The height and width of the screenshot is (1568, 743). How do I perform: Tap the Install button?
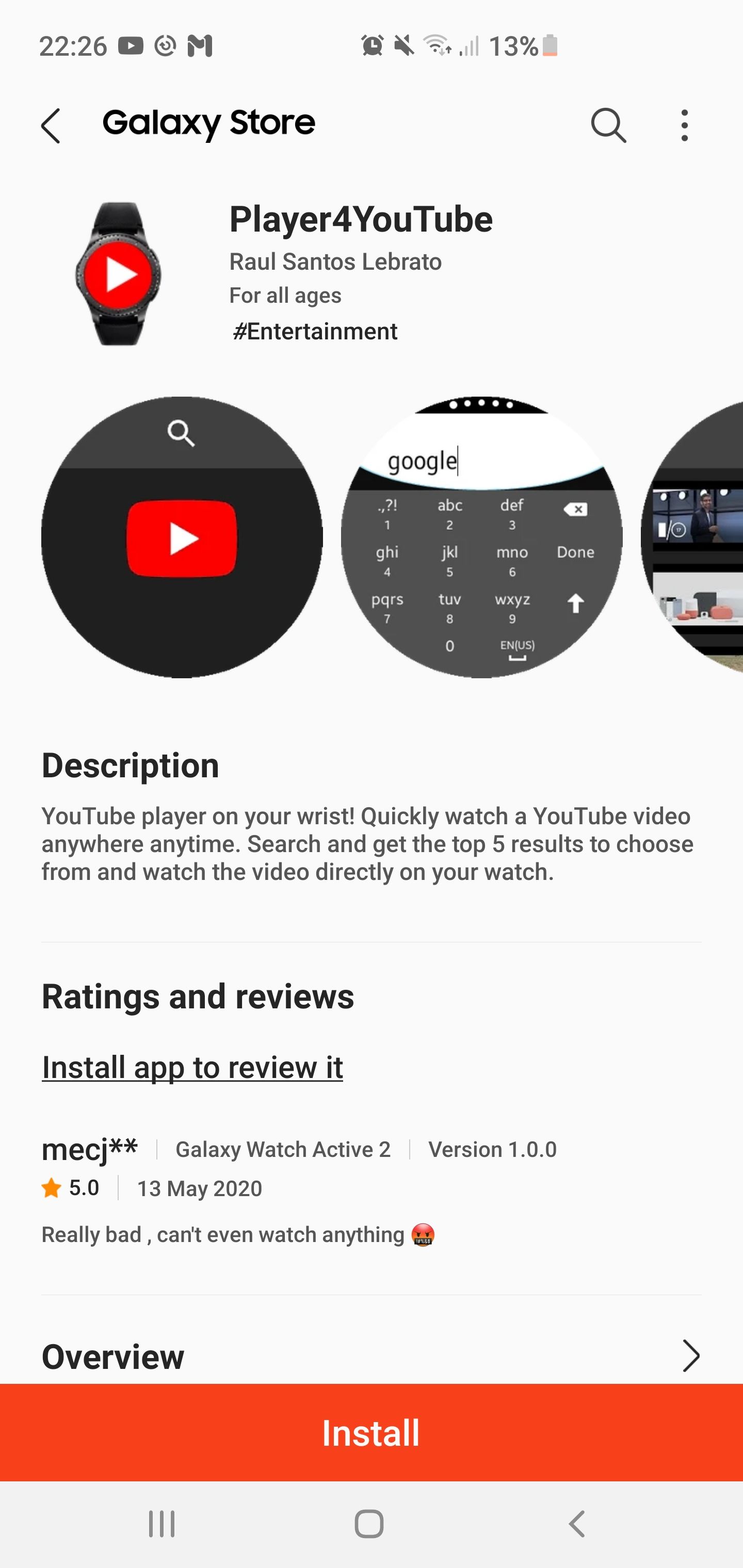click(x=371, y=1433)
